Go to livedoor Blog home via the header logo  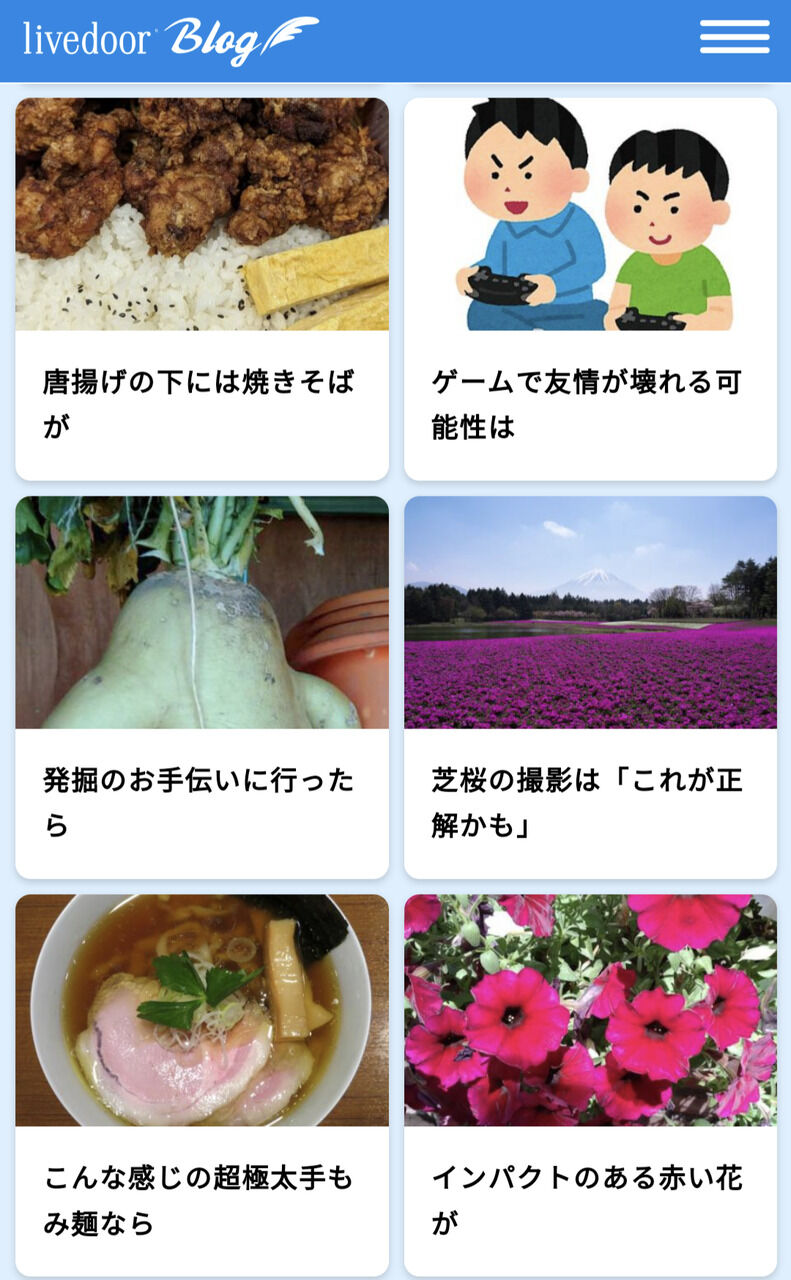[x=170, y=40]
